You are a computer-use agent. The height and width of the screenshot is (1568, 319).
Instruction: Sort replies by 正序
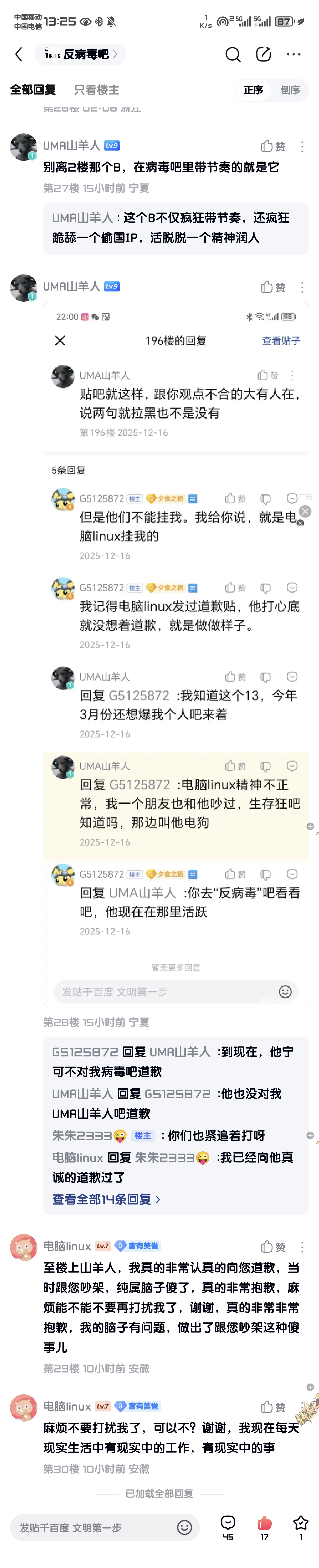(x=253, y=90)
